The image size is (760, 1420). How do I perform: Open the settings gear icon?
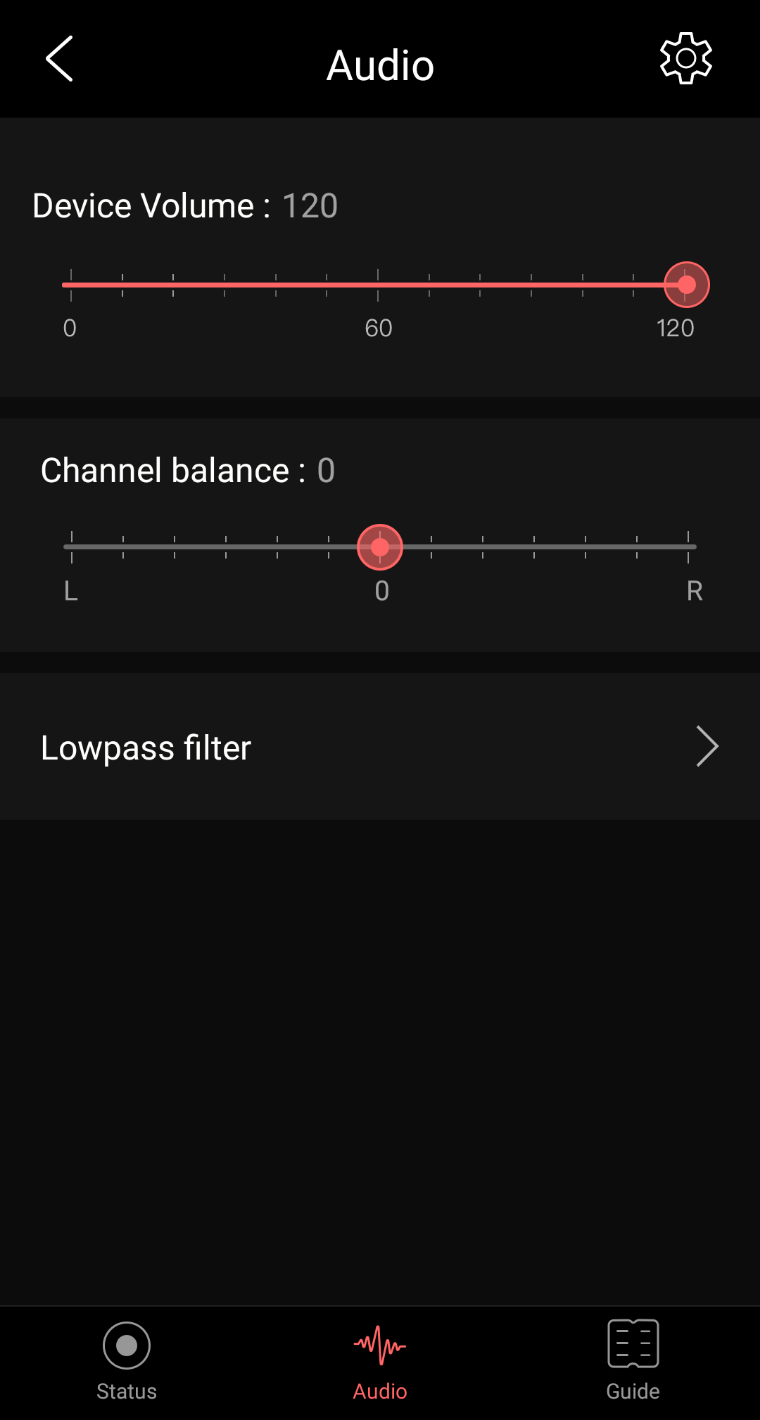coord(686,59)
